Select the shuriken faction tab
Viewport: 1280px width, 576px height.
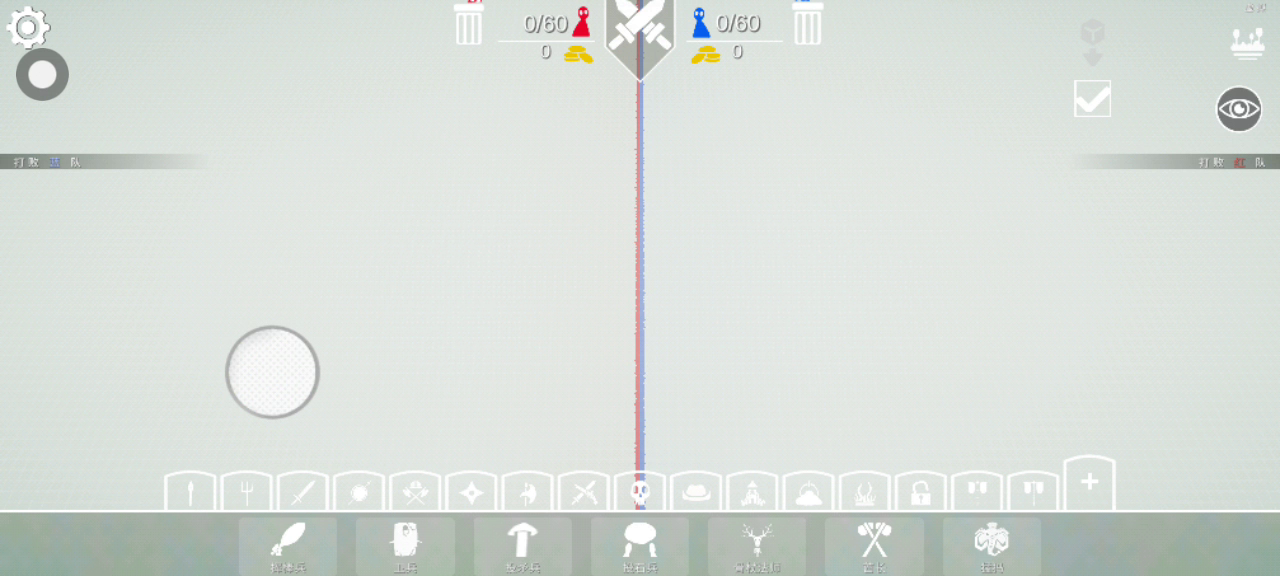[471, 491]
